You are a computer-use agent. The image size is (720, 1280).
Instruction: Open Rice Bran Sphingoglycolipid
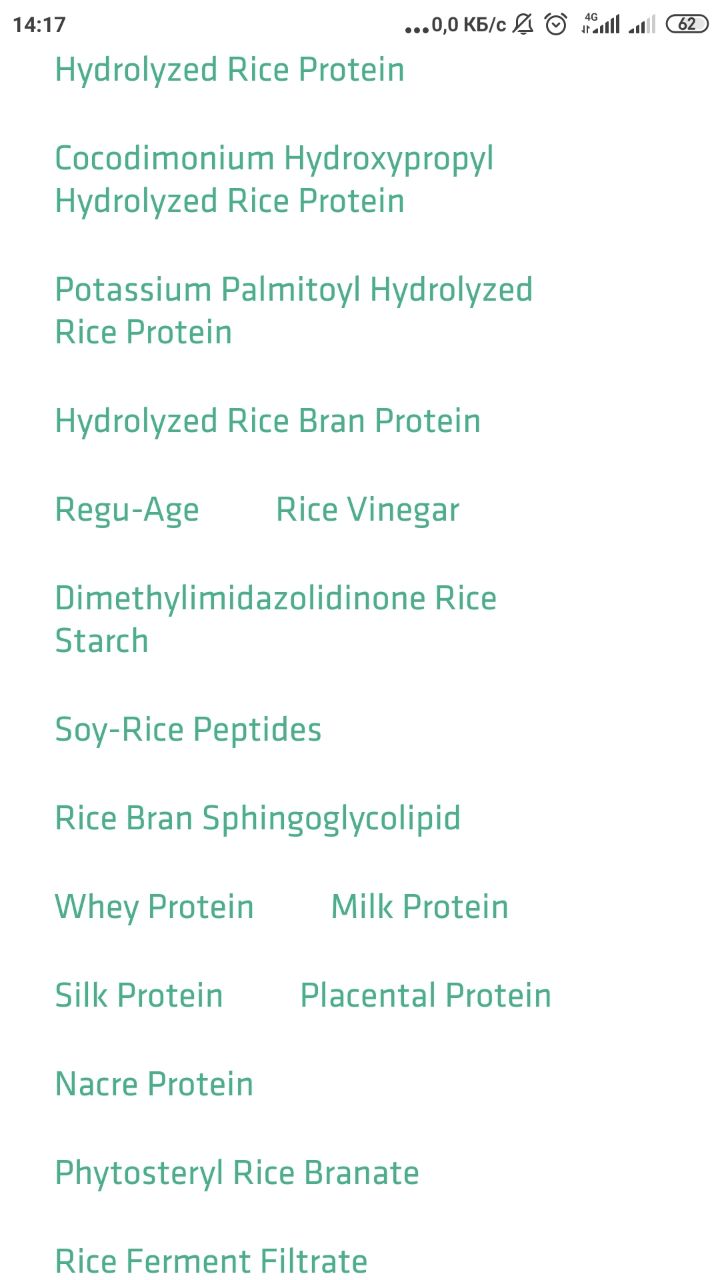[258, 819]
